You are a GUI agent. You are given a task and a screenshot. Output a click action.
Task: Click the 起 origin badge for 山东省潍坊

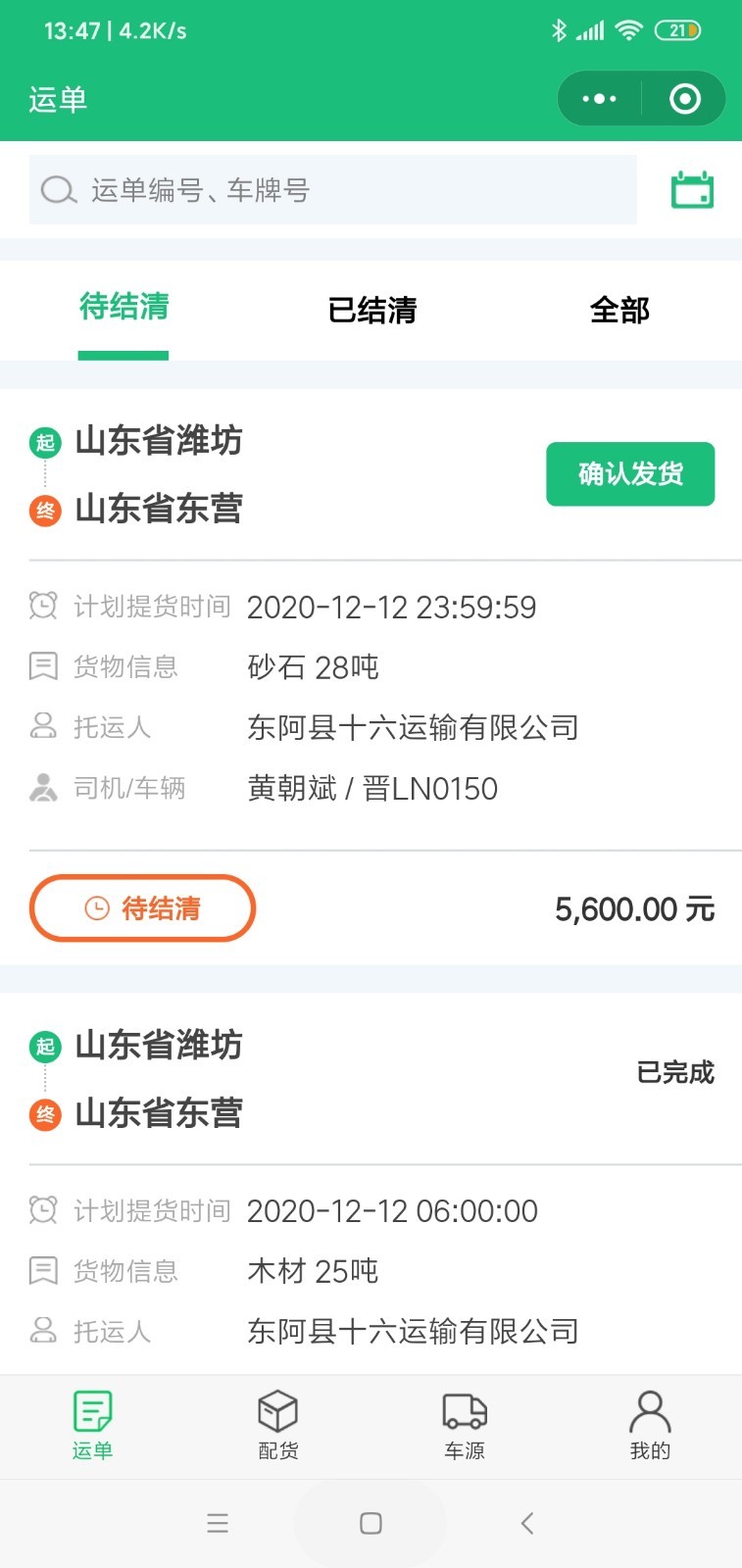tap(43, 442)
